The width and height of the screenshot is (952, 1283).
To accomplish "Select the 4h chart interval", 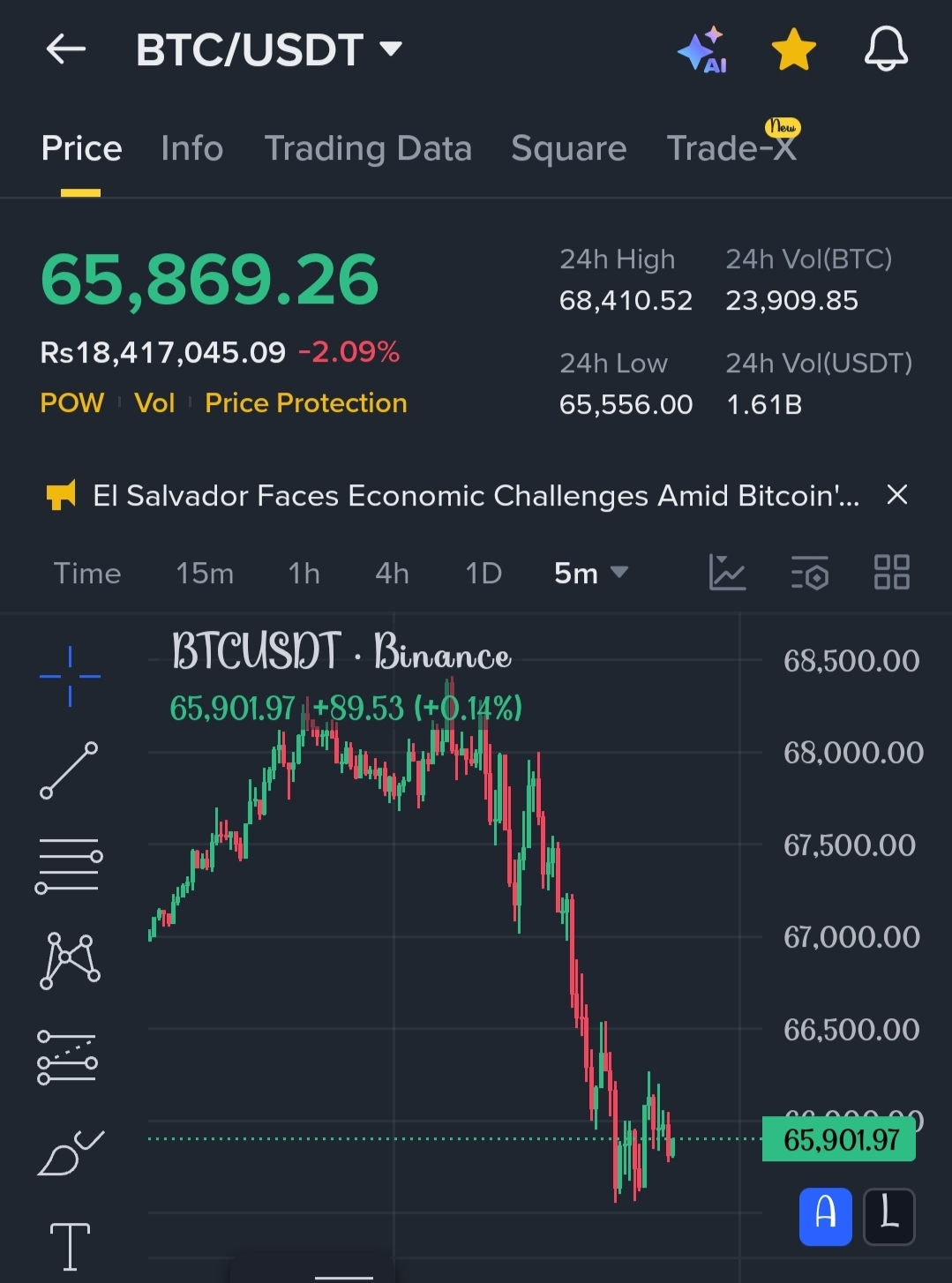I will point(392,574).
